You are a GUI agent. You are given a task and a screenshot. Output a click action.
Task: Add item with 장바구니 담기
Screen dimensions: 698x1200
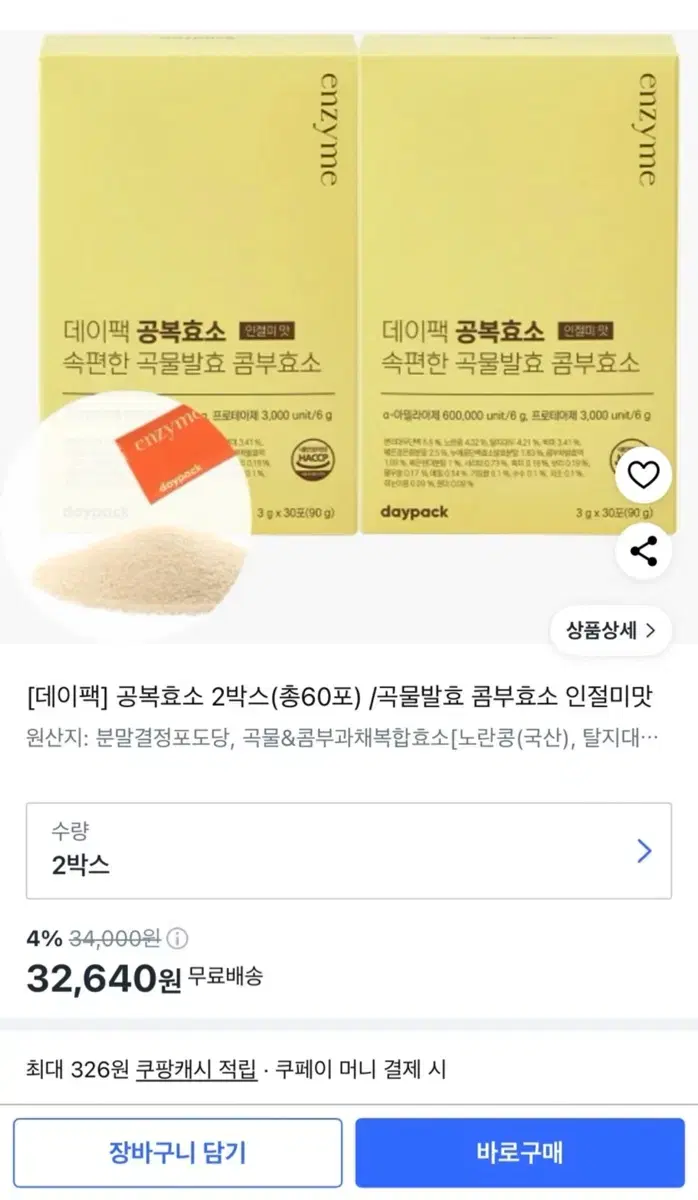tap(177, 1153)
